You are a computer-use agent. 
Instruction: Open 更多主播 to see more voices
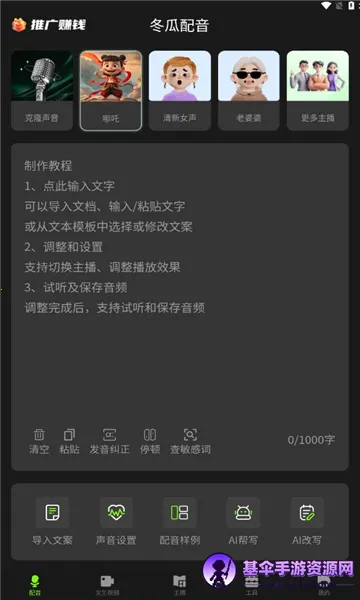pos(318,91)
